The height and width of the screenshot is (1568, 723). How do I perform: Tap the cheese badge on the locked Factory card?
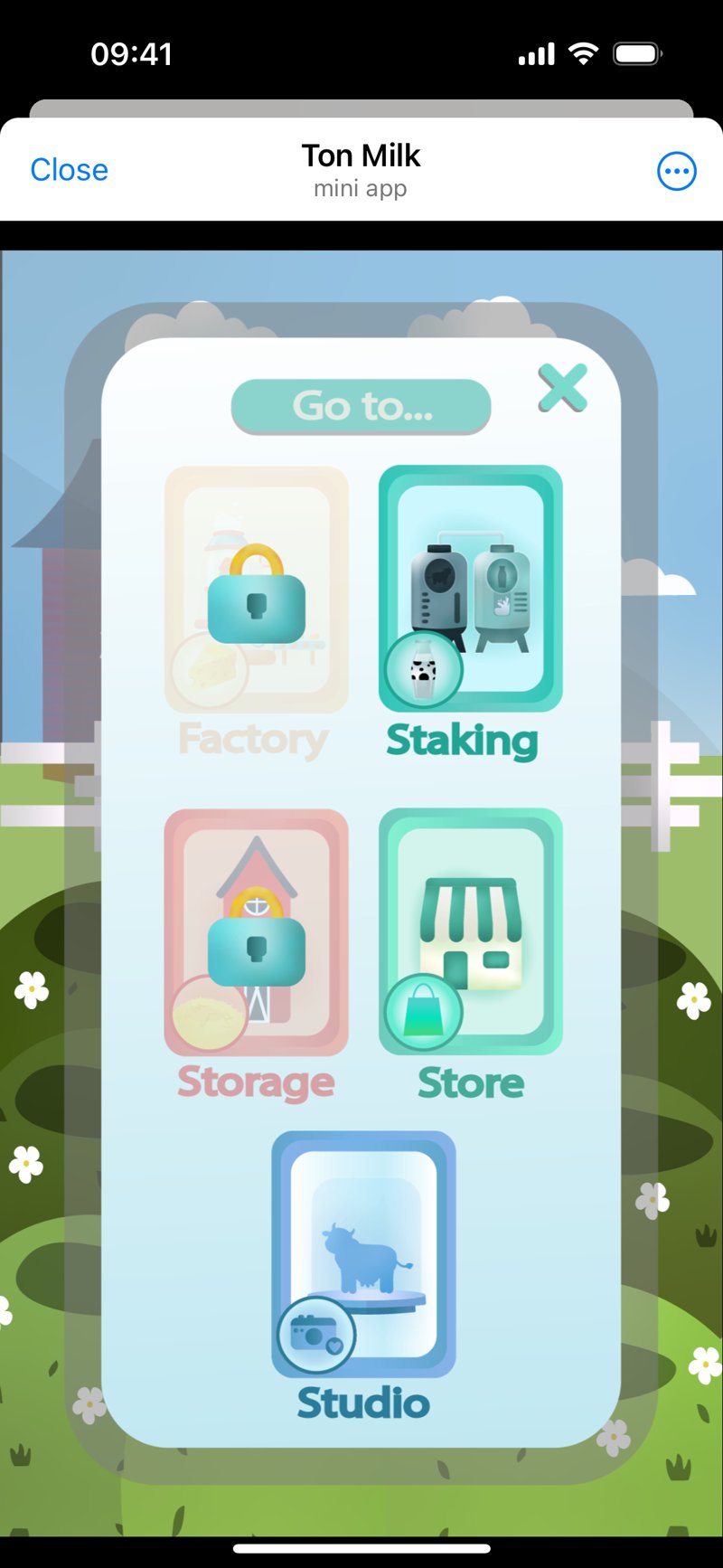pos(210,669)
